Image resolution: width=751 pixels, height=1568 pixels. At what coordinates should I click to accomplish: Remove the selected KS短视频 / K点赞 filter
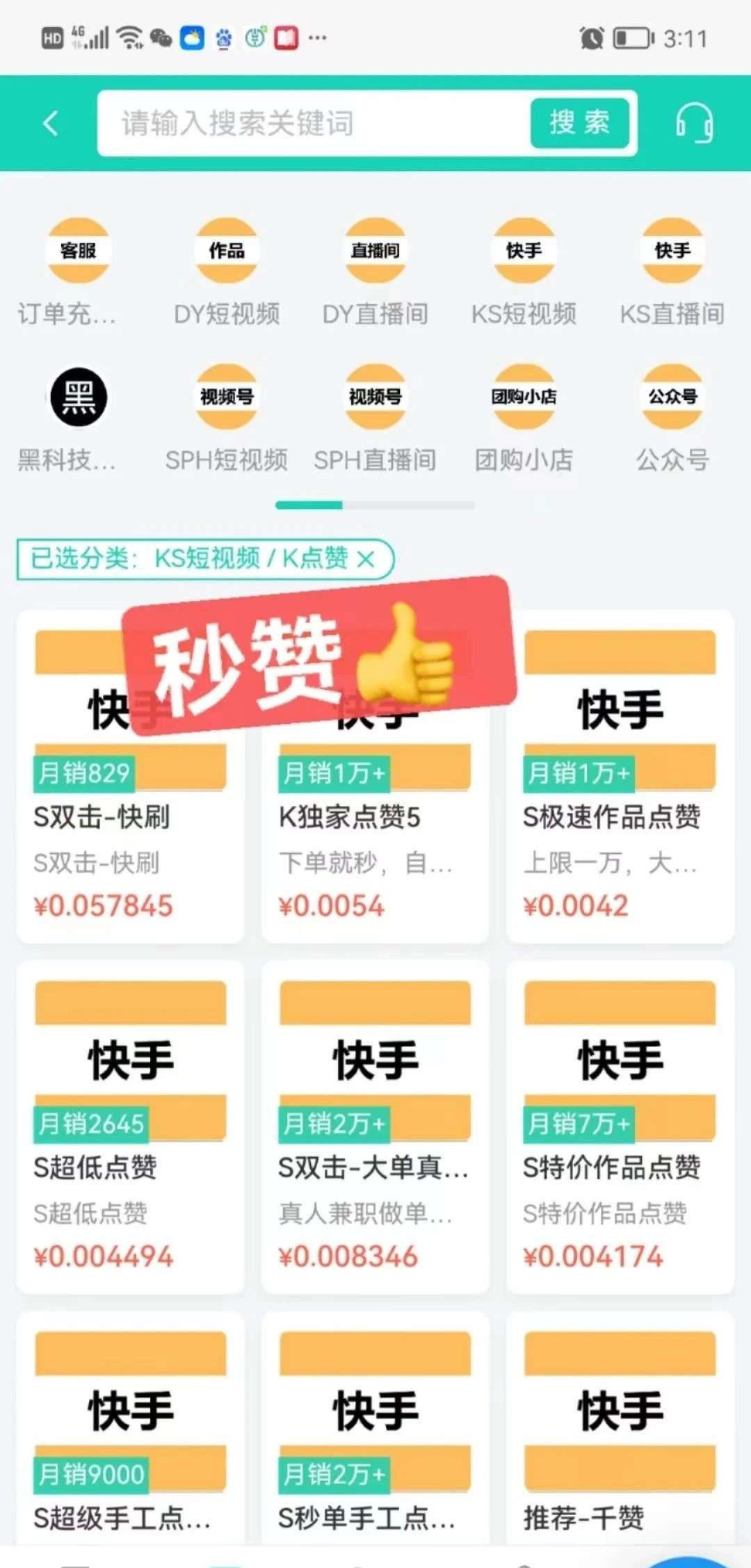pyautogui.click(x=366, y=558)
